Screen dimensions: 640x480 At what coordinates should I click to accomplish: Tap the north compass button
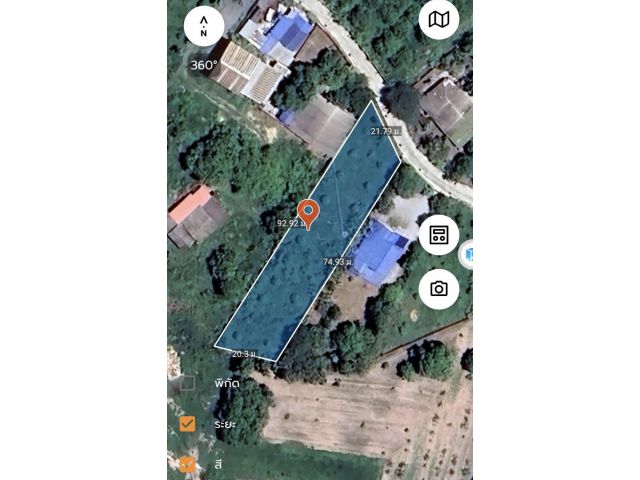(x=204, y=26)
